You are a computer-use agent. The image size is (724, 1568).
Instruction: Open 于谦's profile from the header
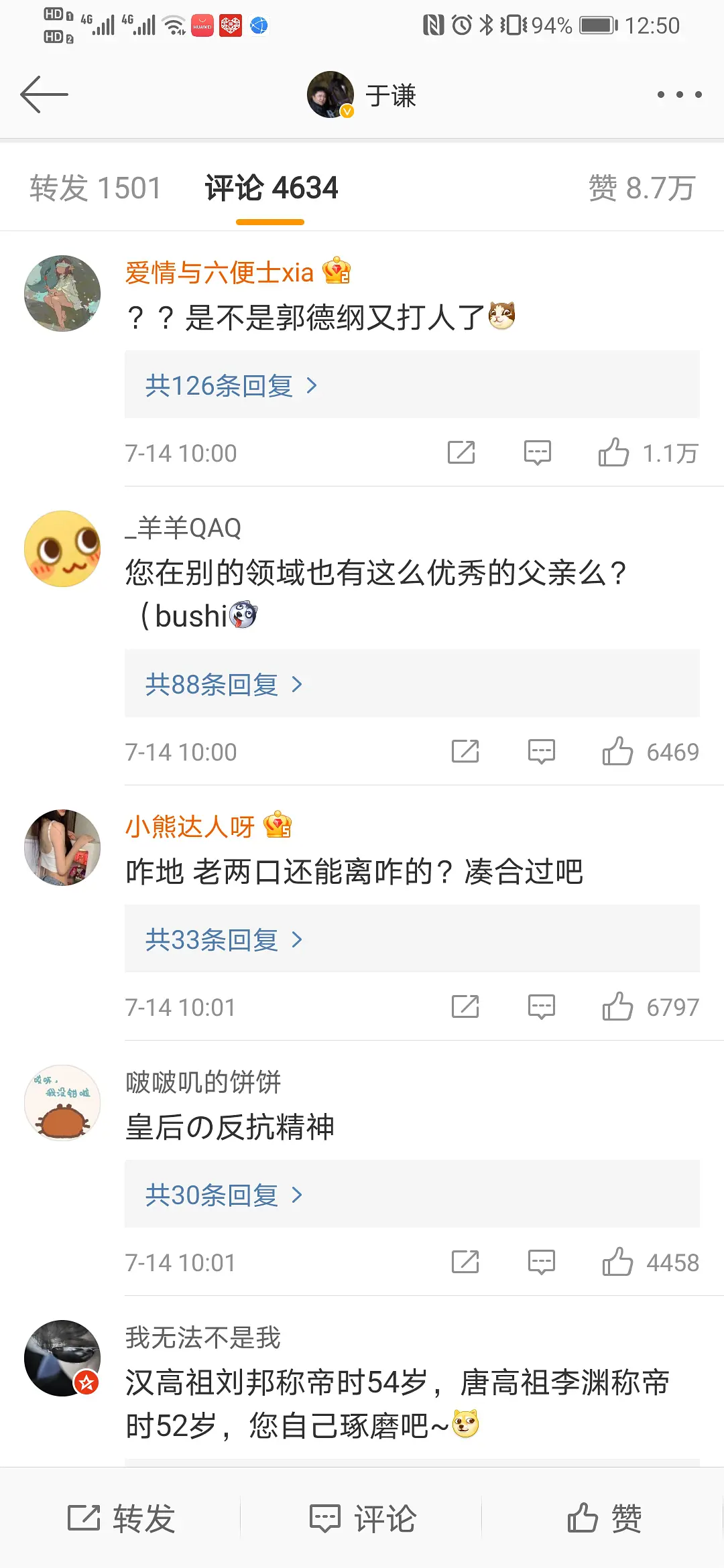coord(362,94)
